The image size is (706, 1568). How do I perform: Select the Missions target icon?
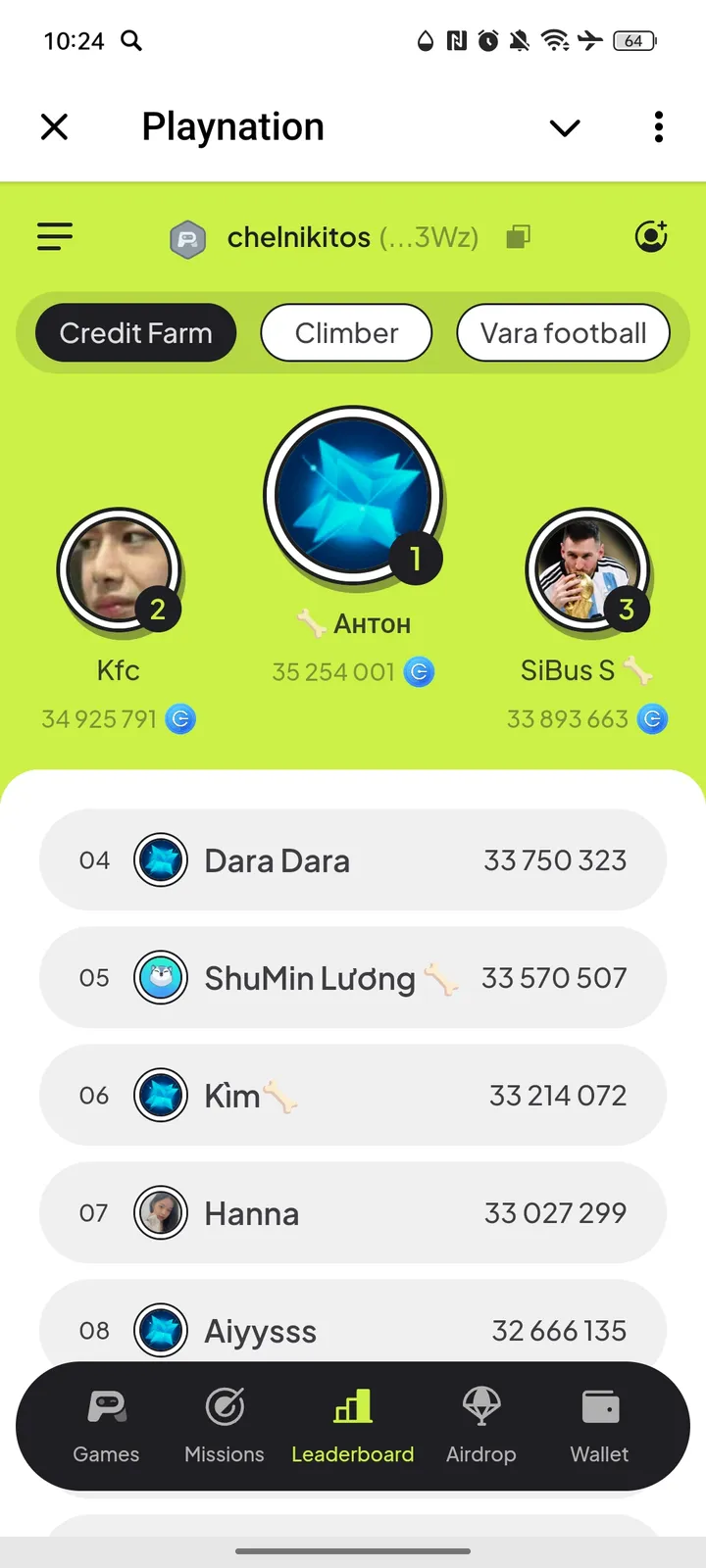point(224,1406)
